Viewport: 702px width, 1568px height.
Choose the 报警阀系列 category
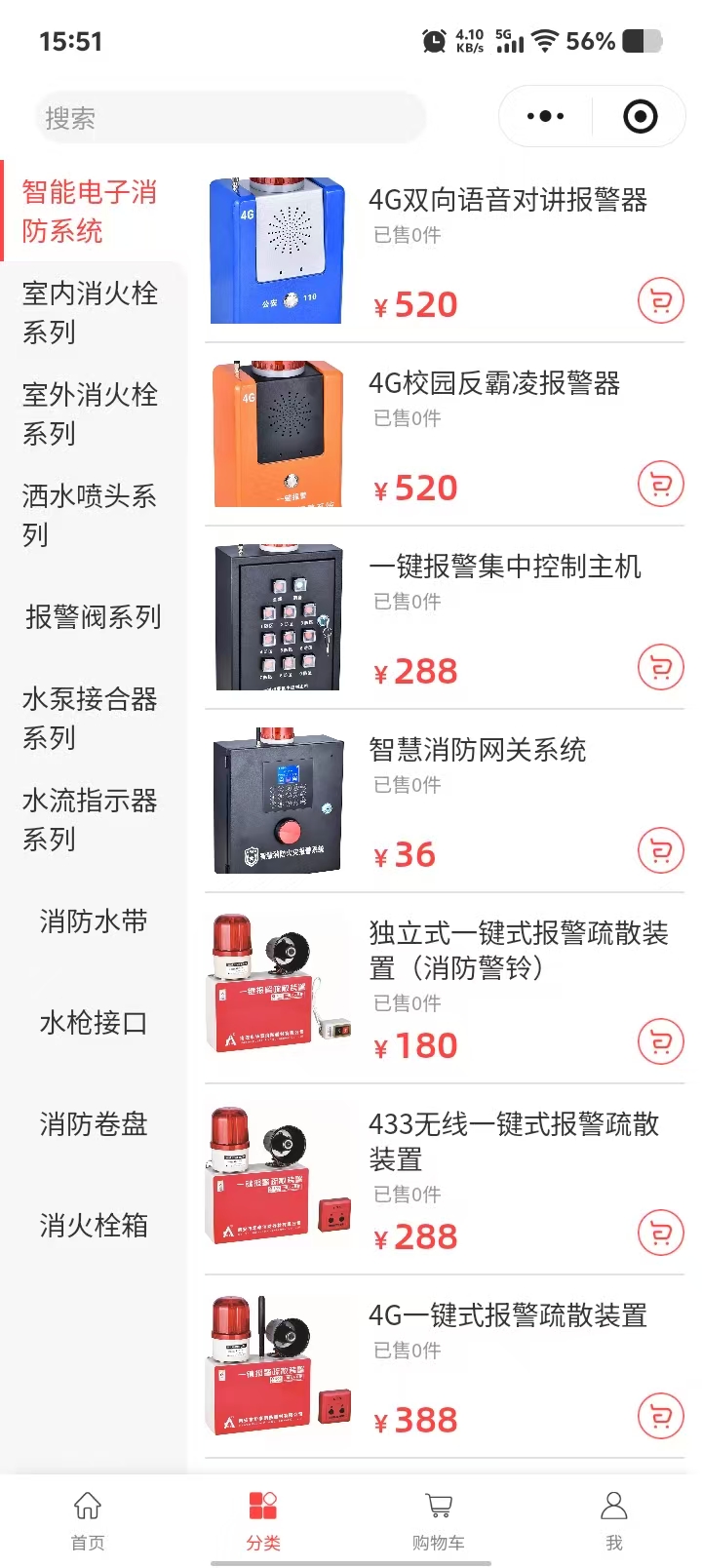(93, 616)
